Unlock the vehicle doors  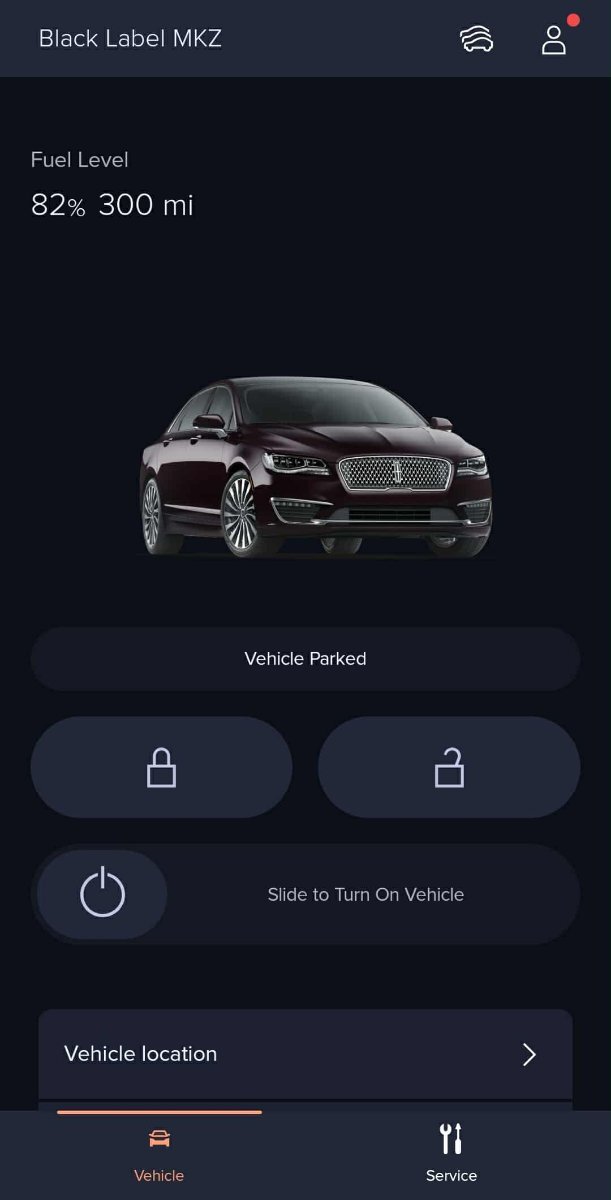pos(449,767)
